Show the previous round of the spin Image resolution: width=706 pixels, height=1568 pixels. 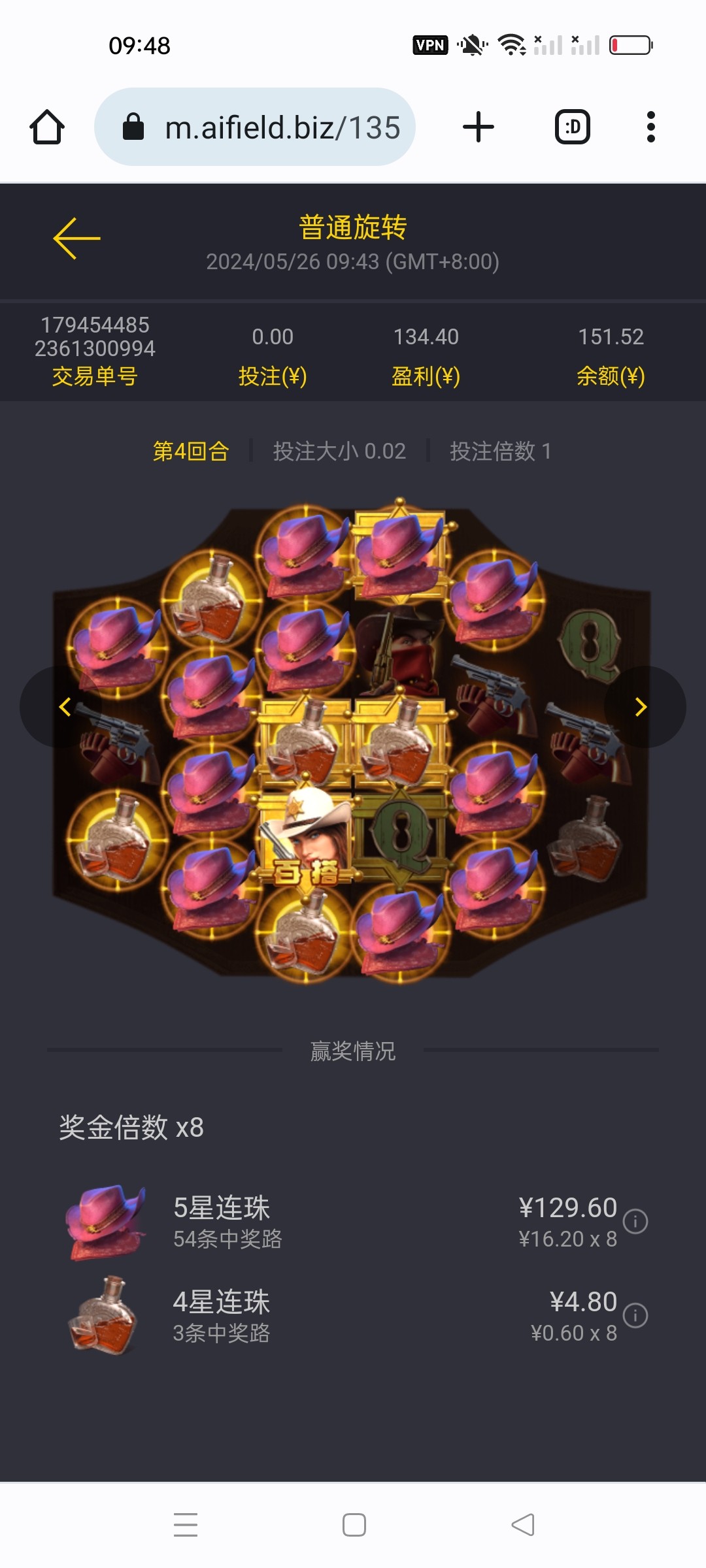click(64, 707)
